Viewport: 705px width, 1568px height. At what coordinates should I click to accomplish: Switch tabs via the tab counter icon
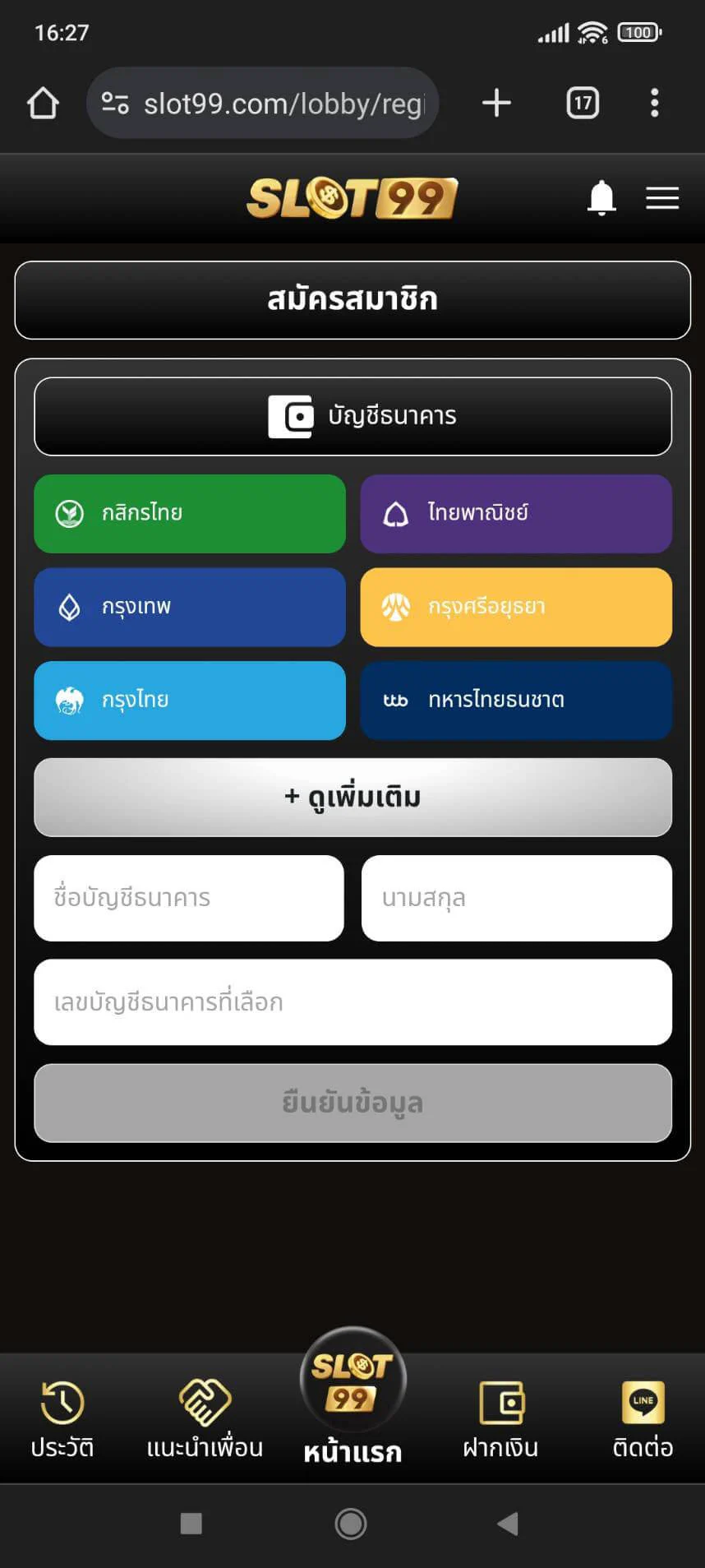tap(583, 103)
